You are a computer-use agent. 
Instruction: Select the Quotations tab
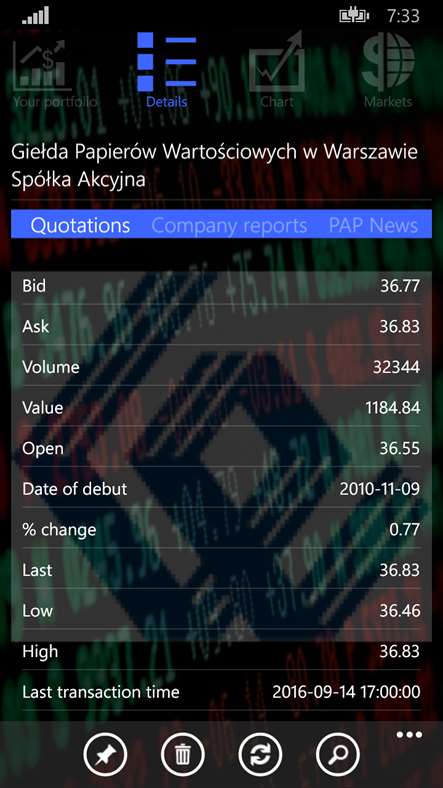point(80,225)
